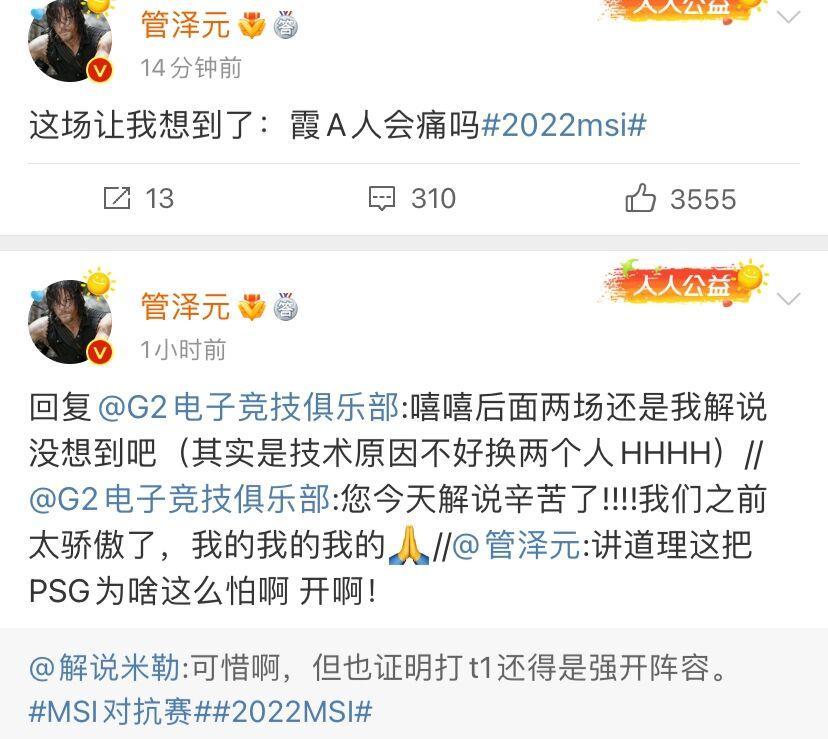Like the post with 3555 likes
The height and width of the screenshot is (739, 828).
click(x=680, y=199)
